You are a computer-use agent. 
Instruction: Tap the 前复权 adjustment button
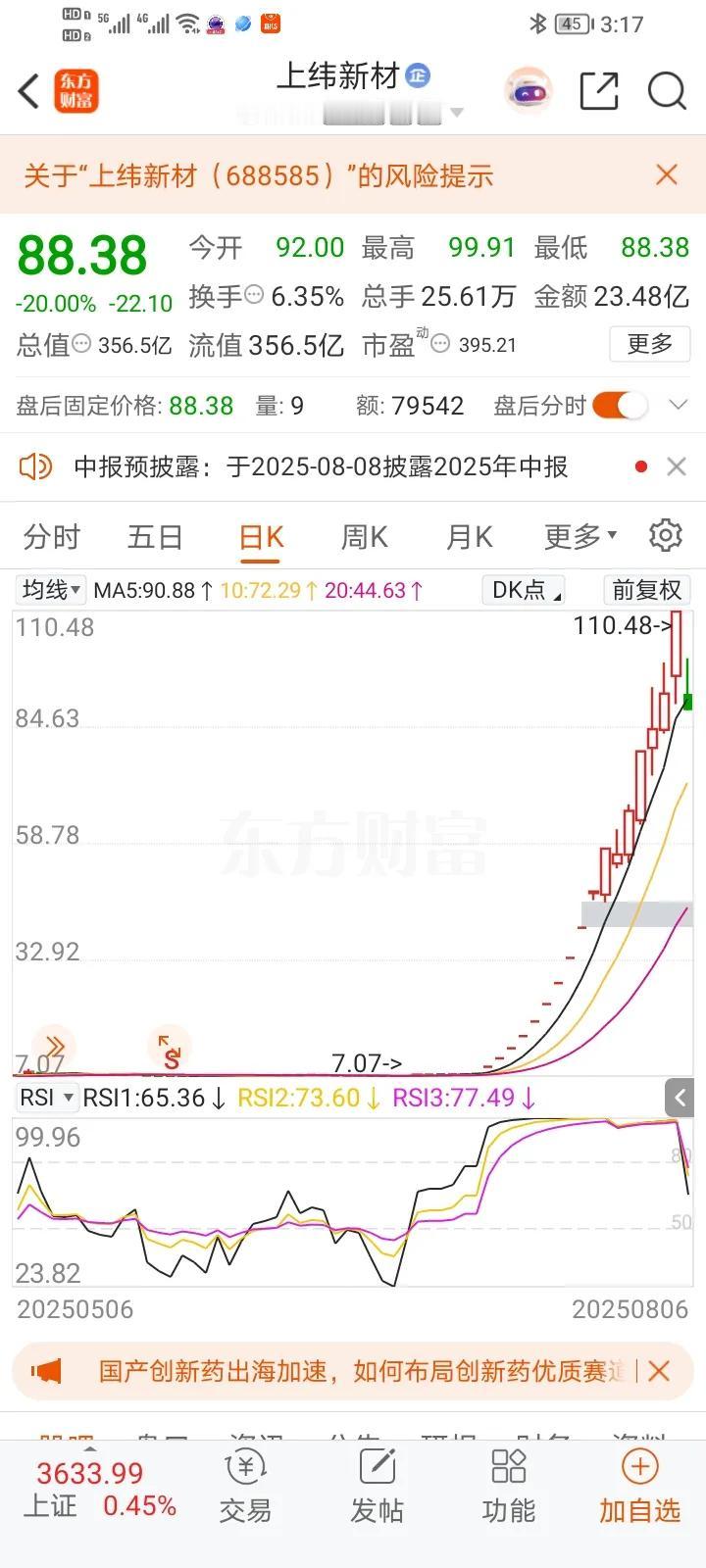[x=647, y=590]
